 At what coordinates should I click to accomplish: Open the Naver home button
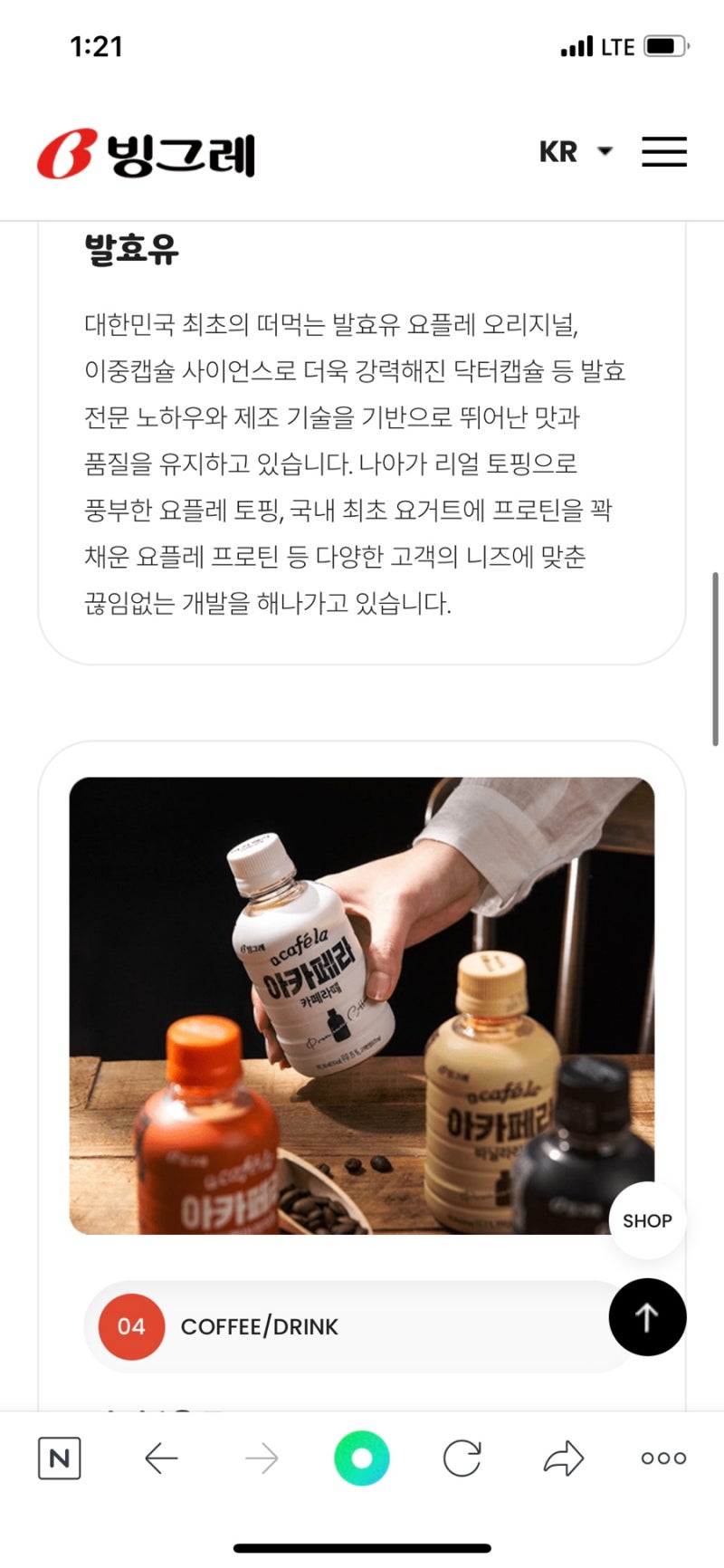60,1458
